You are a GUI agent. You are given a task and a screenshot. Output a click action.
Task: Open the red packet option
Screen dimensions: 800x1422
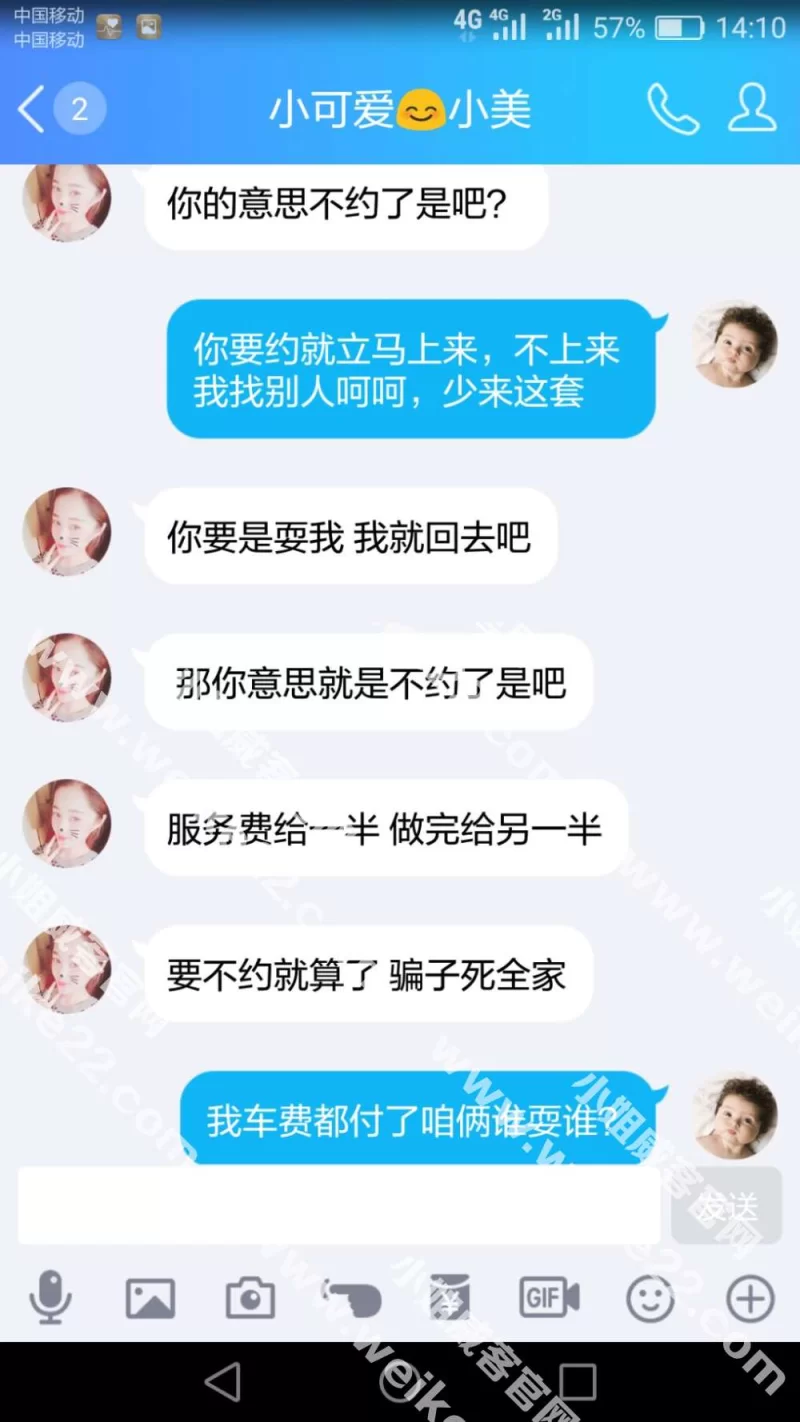click(x=449, y=1299)
